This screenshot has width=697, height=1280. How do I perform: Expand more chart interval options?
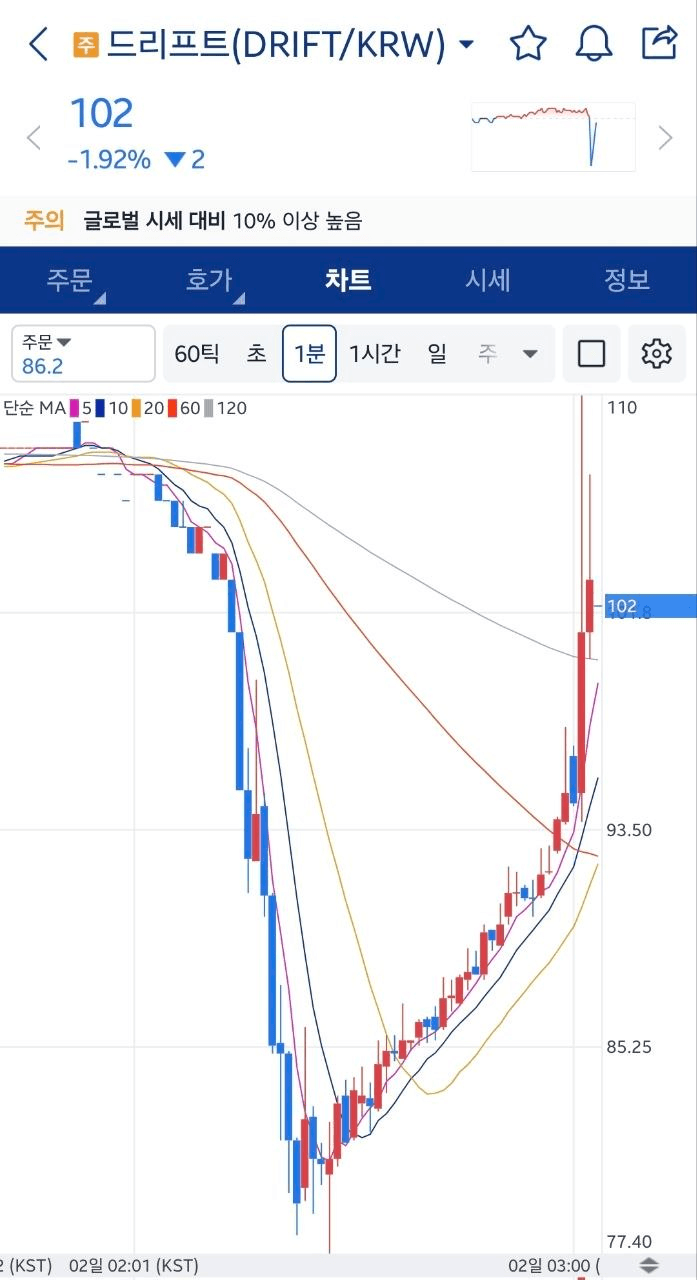[531, 354]
